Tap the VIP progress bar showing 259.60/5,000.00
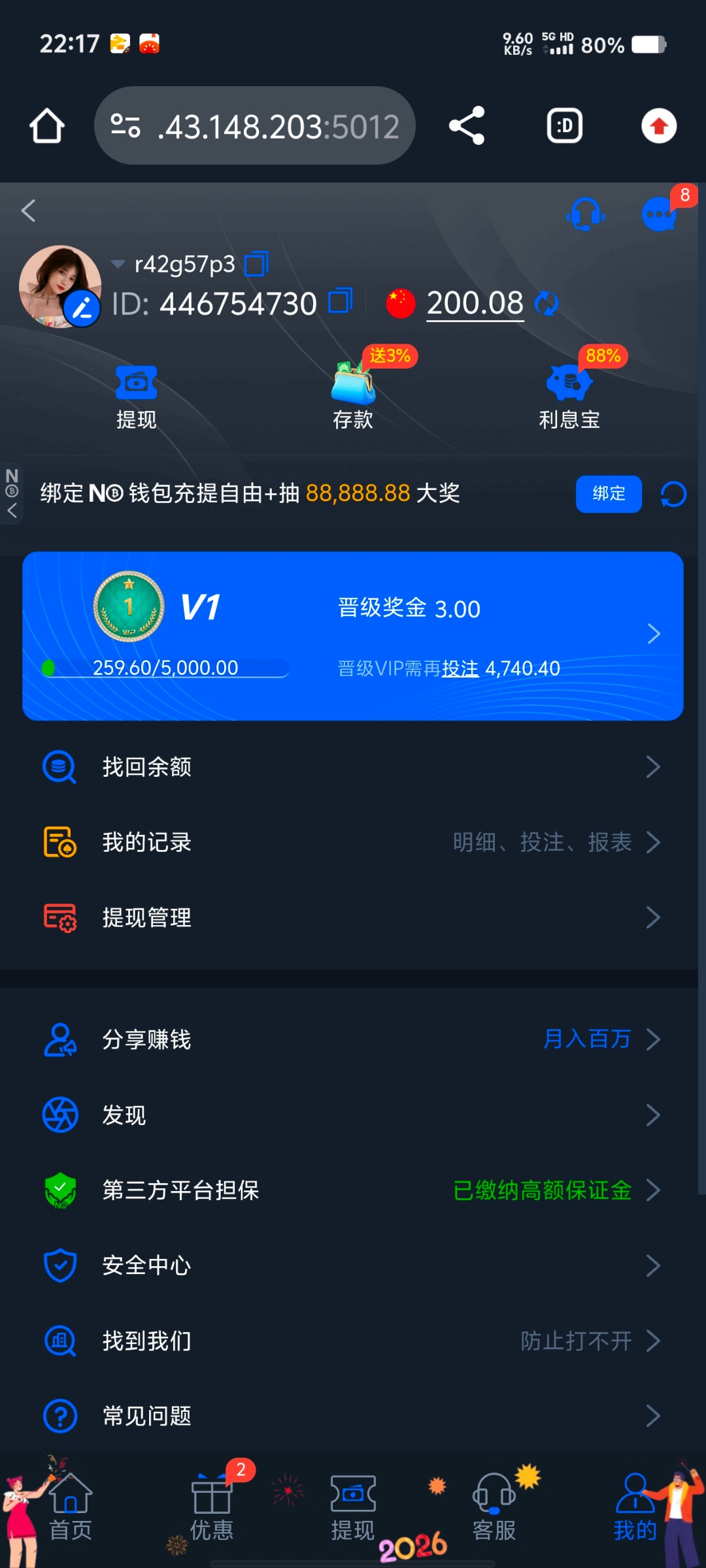Image resolution: width=706 pixels, height=1568 pixels. tap(163, 668)
